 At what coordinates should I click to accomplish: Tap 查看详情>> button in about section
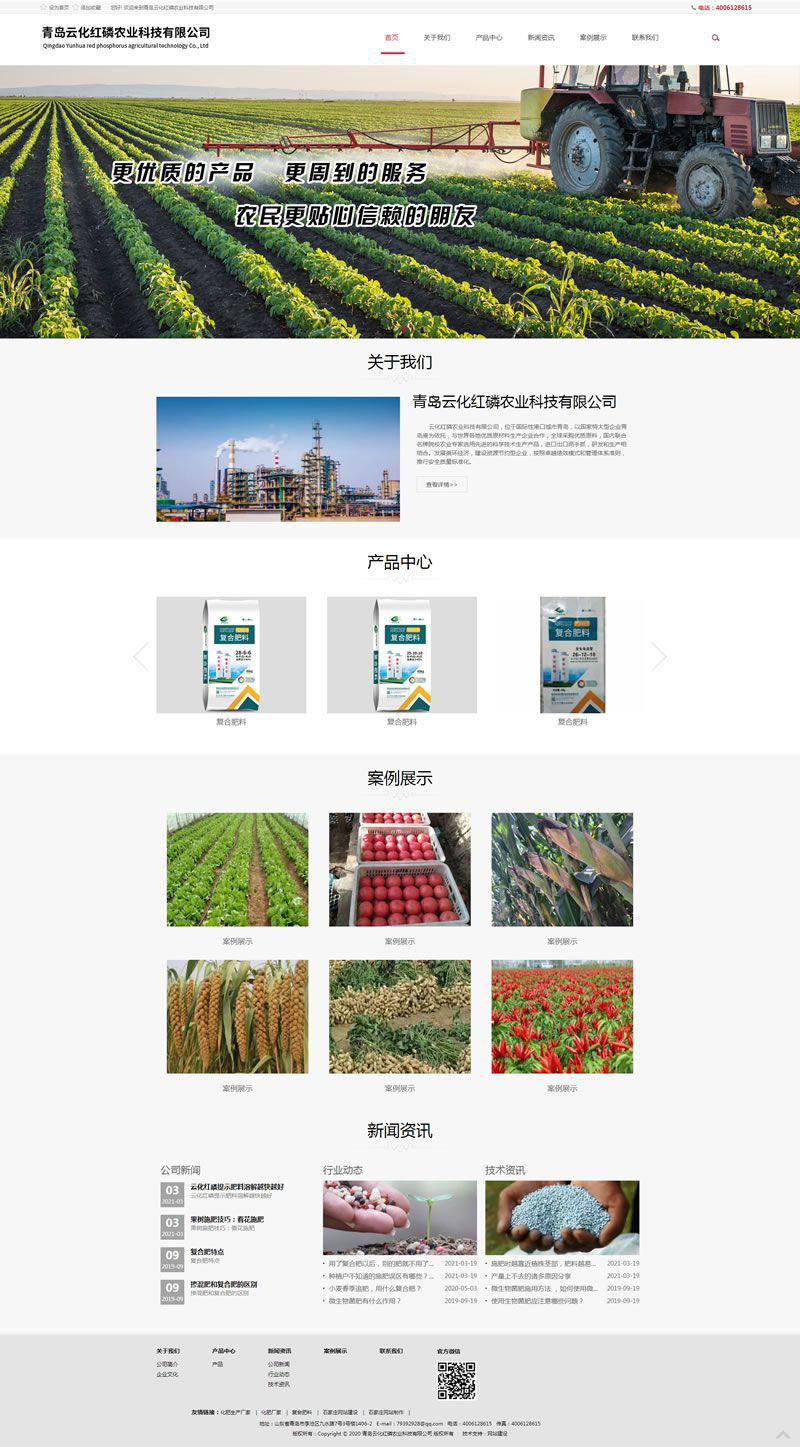[x=441, y=485]
